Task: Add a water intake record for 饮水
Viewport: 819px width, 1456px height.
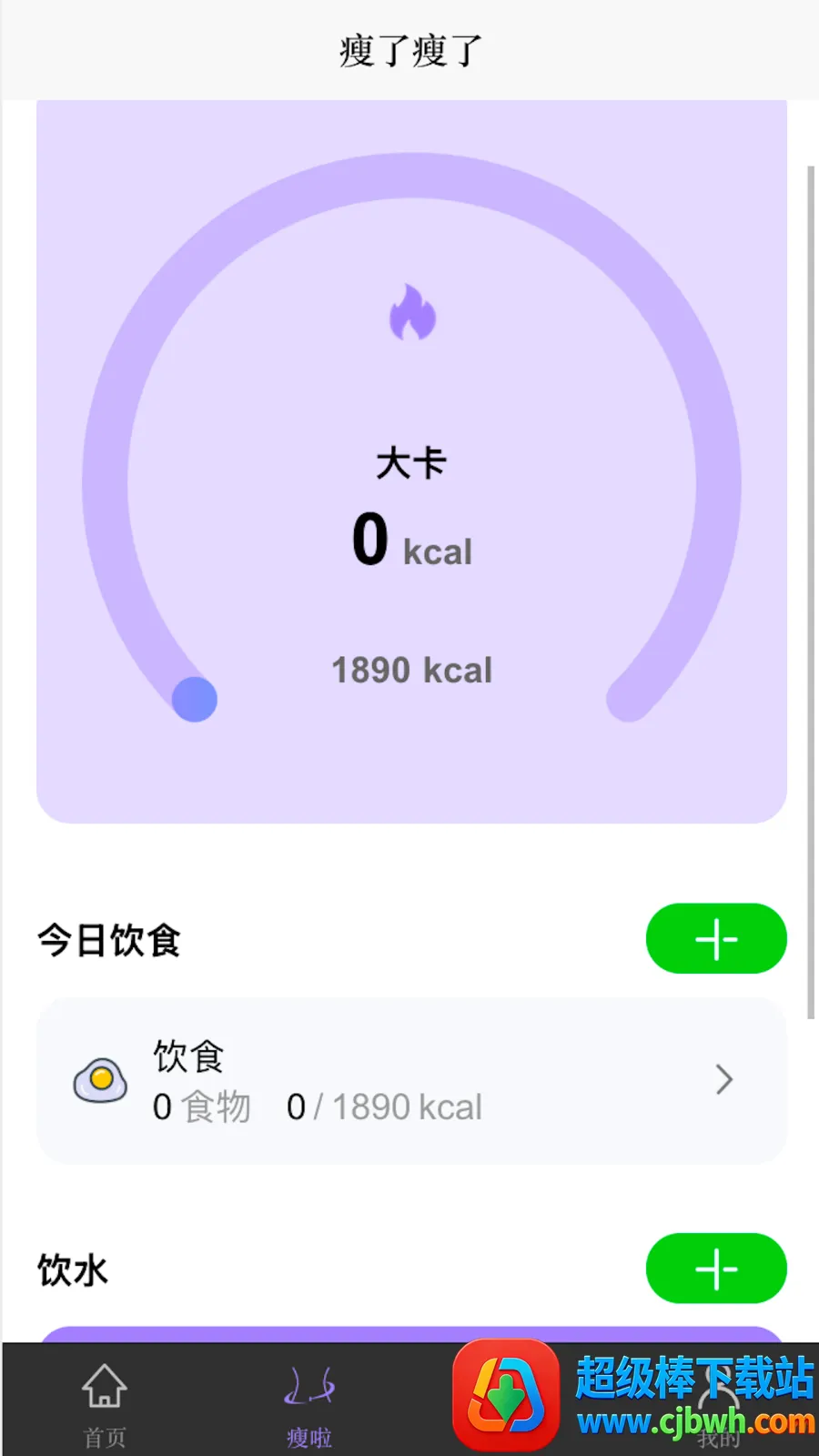Action: coord(716,1269)
